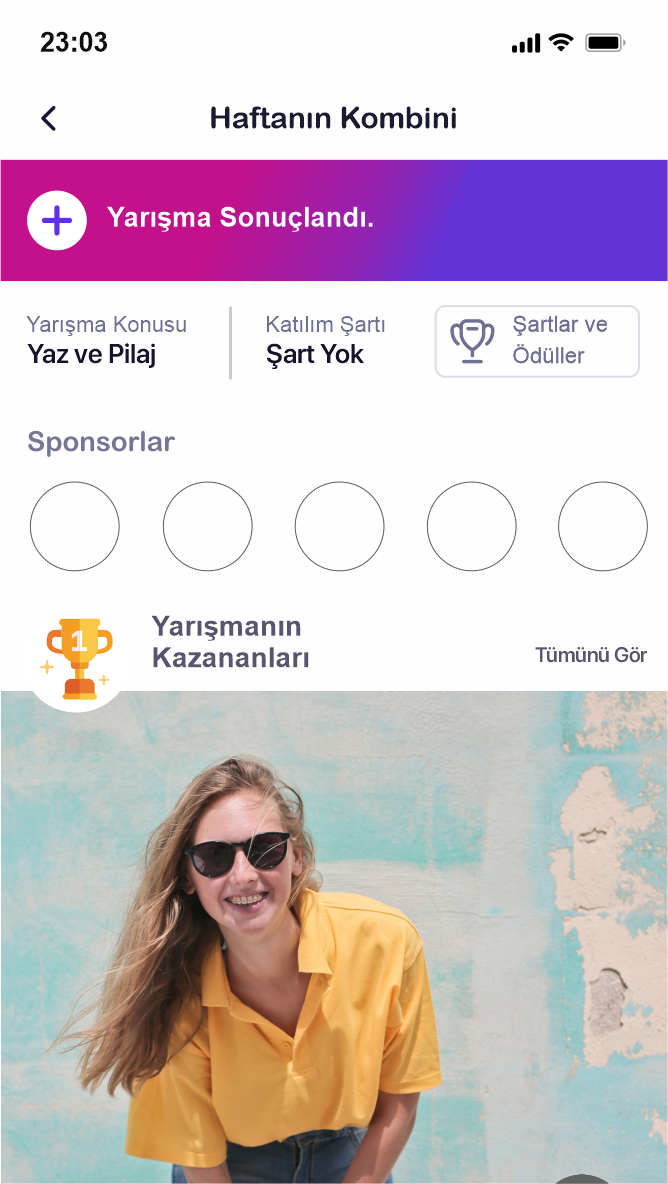Viewport: 668px width, 1184px height.
Task: Open the first-place winner photo
Action: (x=334, y=935)
